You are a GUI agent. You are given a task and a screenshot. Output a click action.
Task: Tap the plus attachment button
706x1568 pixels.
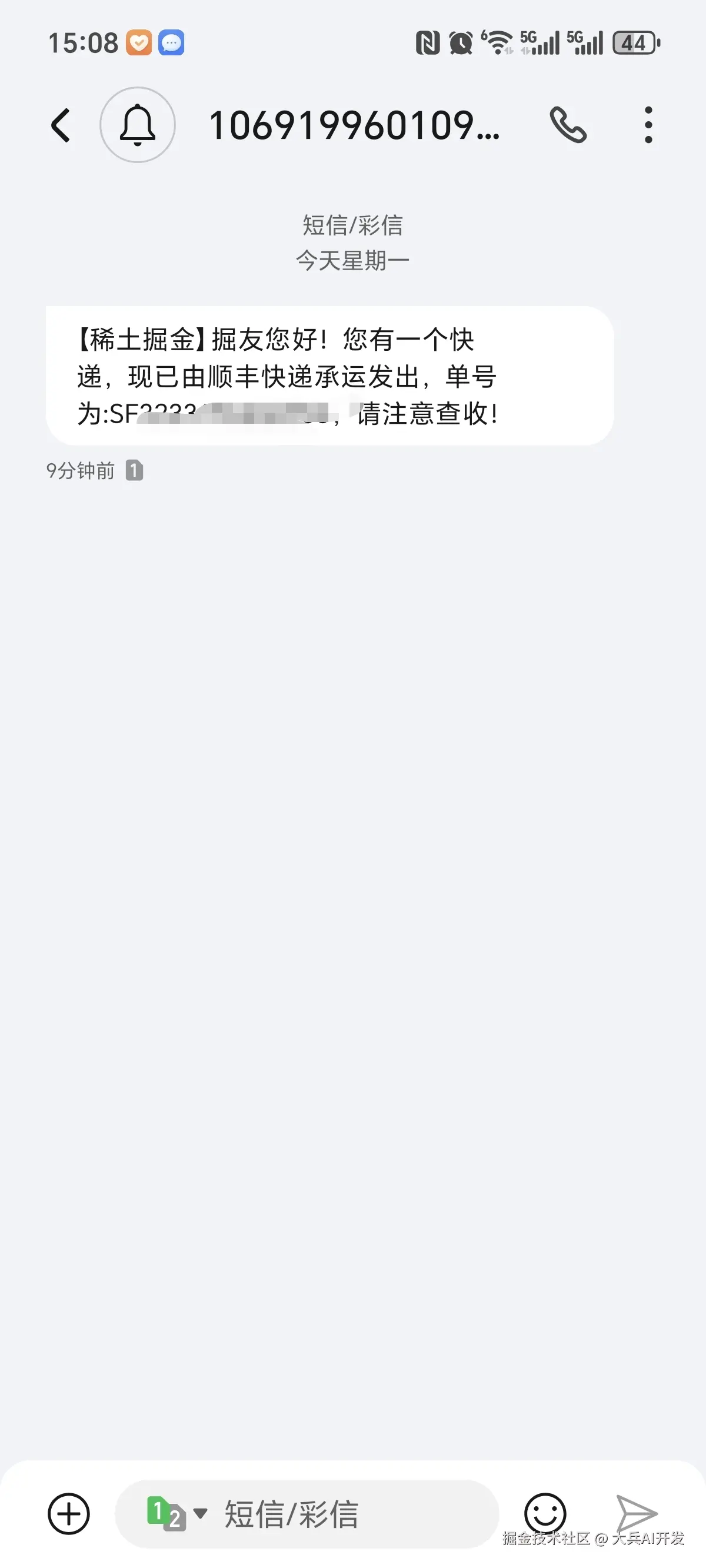click(x=69, y=1513)
